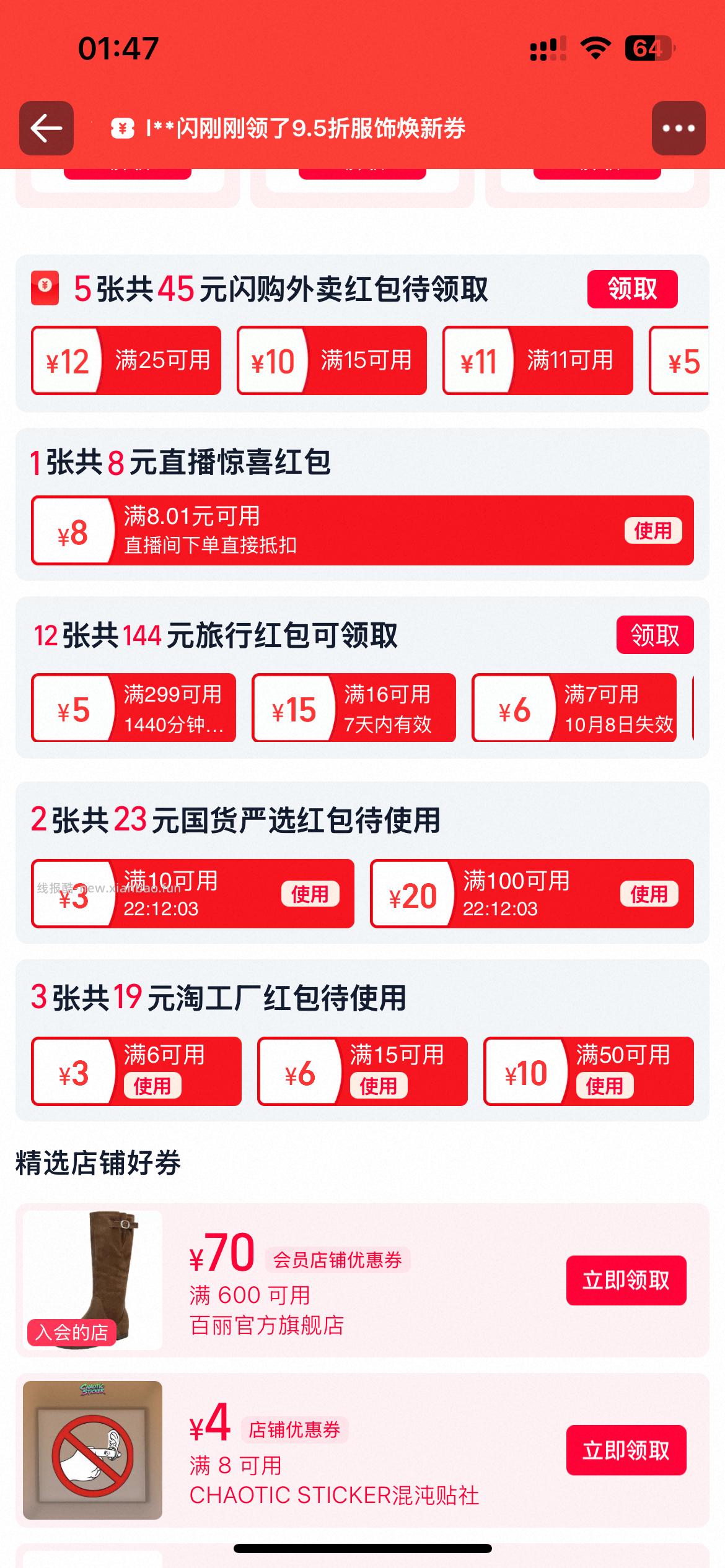Click the coupon icon in the top notification banner
725x1568 pixels.
point(121,128)
